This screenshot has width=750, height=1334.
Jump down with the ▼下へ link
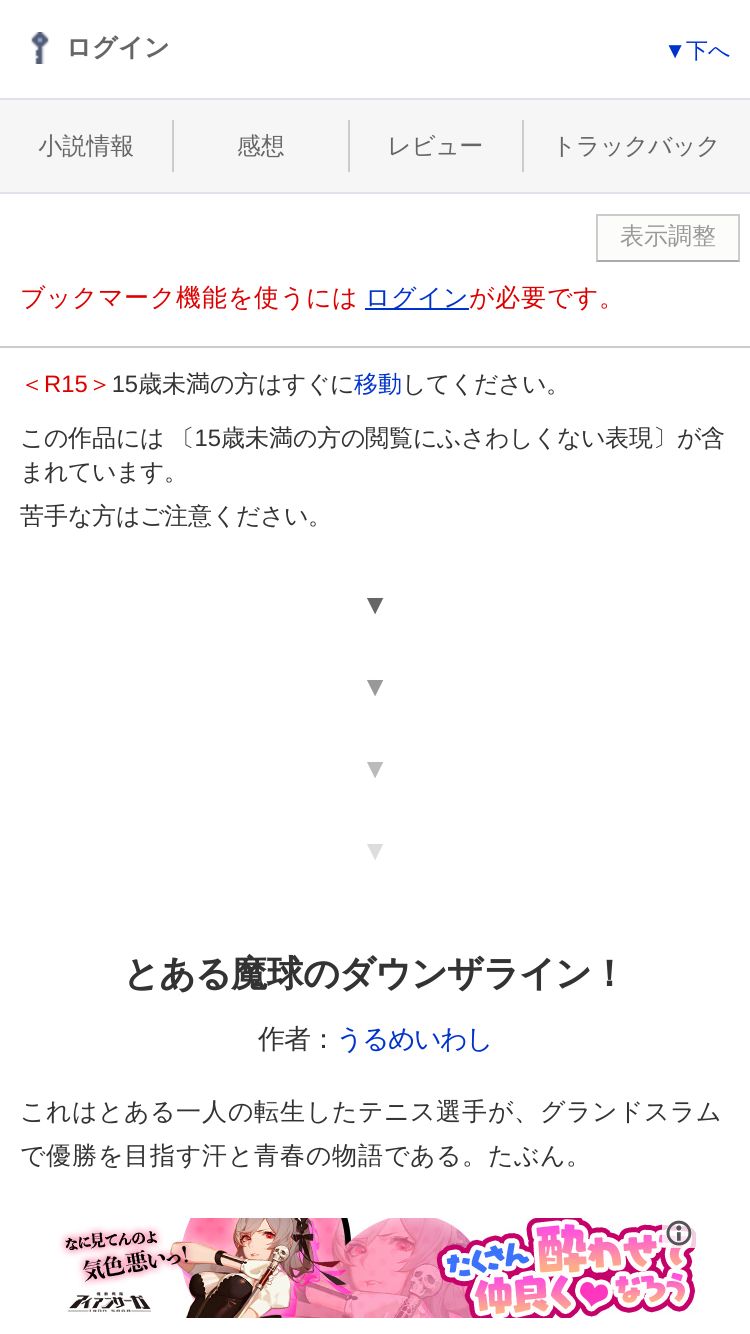coord(698,50)
